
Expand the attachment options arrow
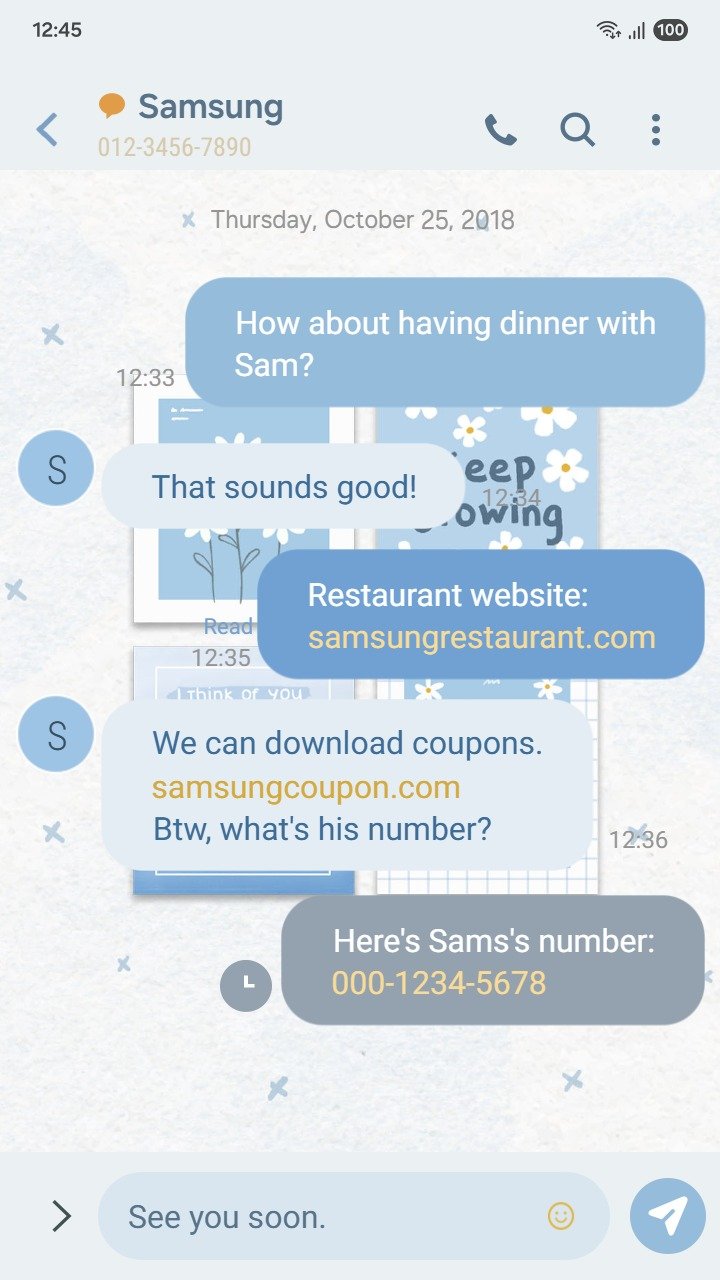pos(61,1216)
